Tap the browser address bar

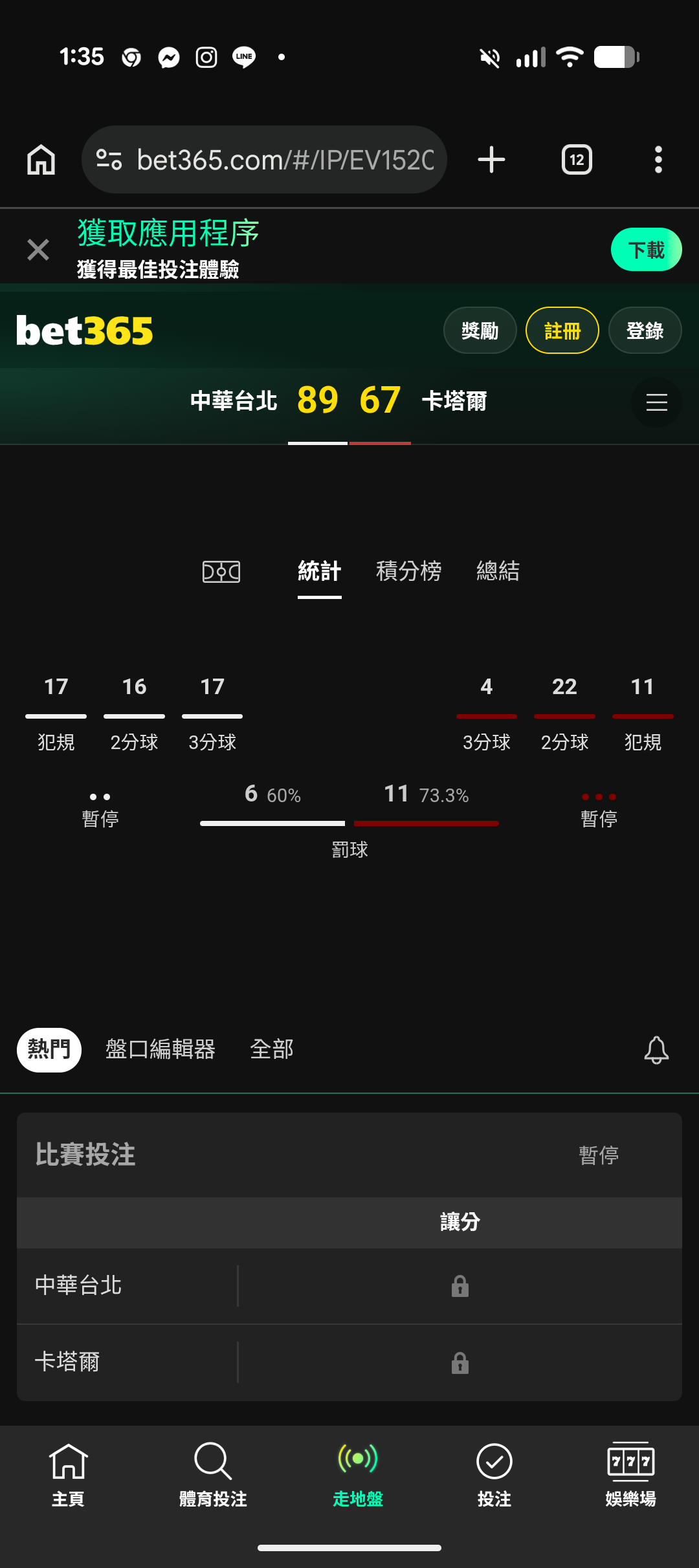point(264,160)
